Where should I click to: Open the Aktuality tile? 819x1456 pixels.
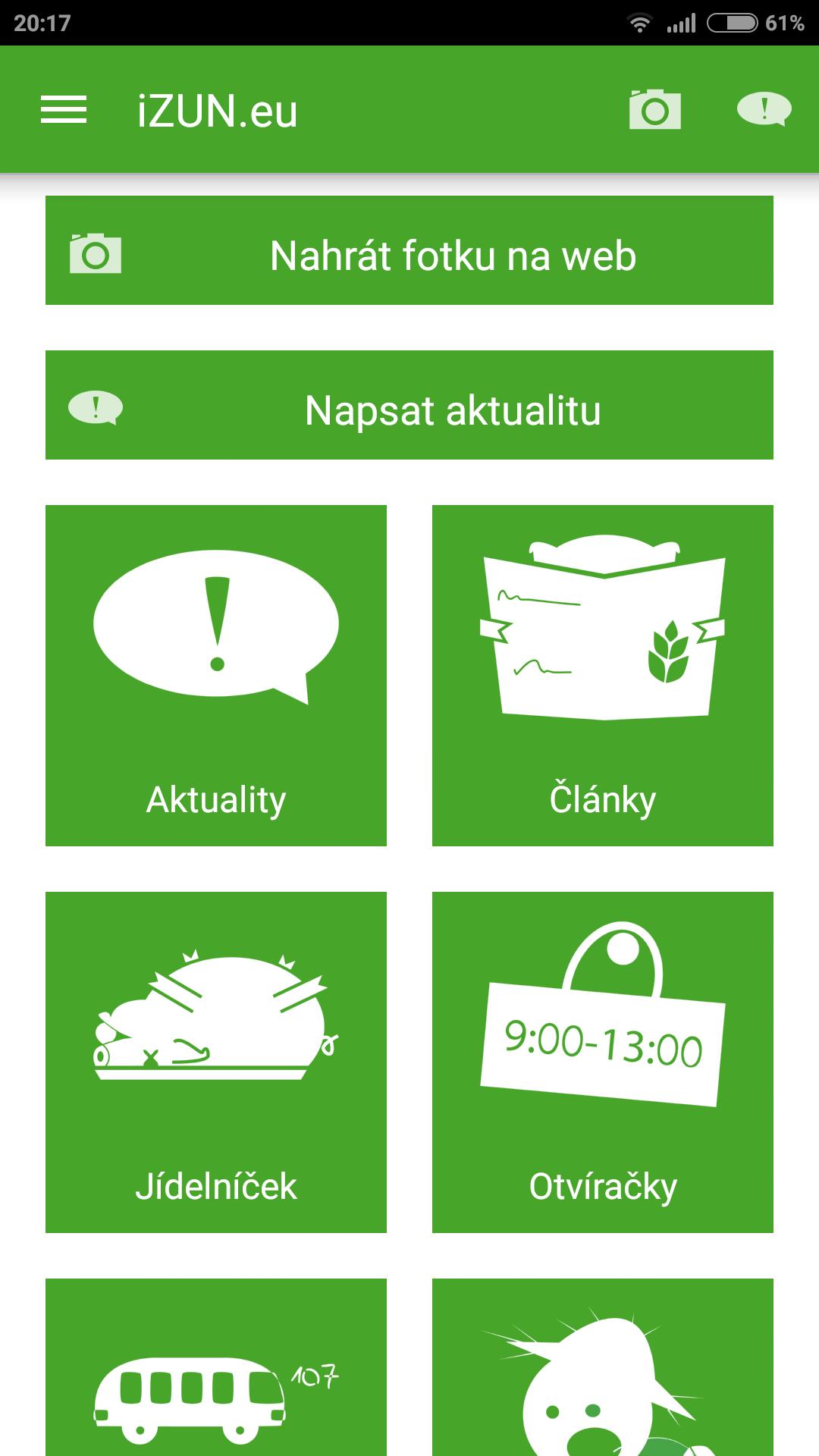(x=216, y=676)
